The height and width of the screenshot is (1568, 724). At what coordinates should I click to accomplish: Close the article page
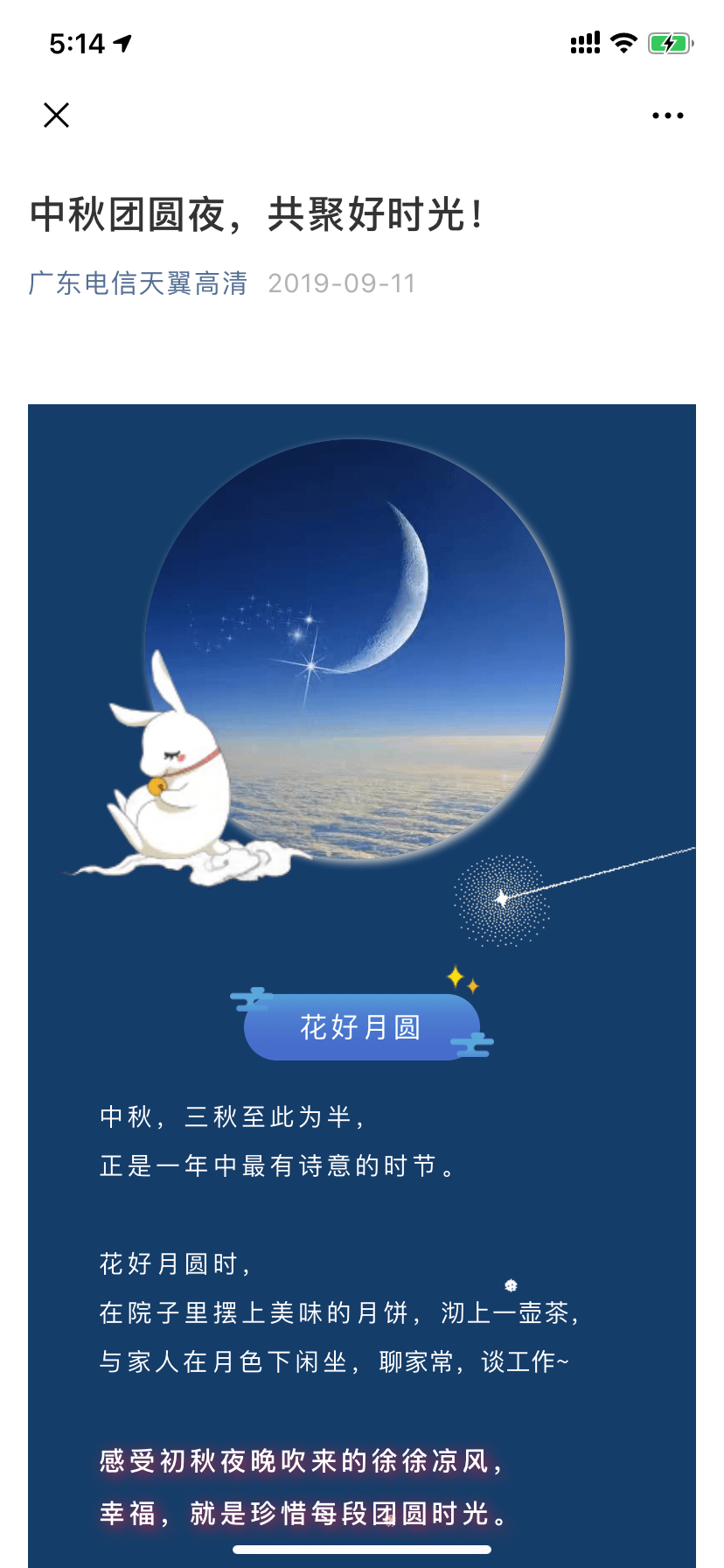click(x=57, y=115)
